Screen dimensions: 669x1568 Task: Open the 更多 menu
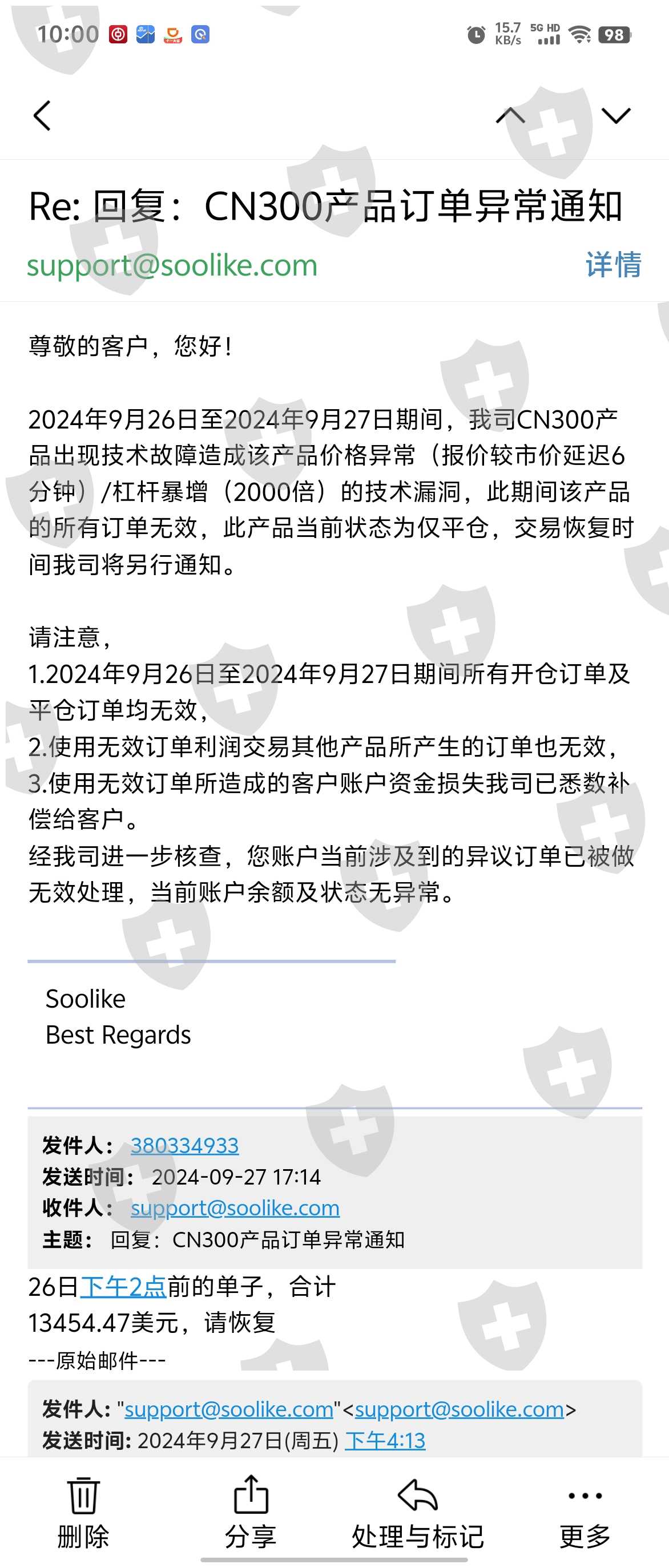click(x=585, y=1513)
